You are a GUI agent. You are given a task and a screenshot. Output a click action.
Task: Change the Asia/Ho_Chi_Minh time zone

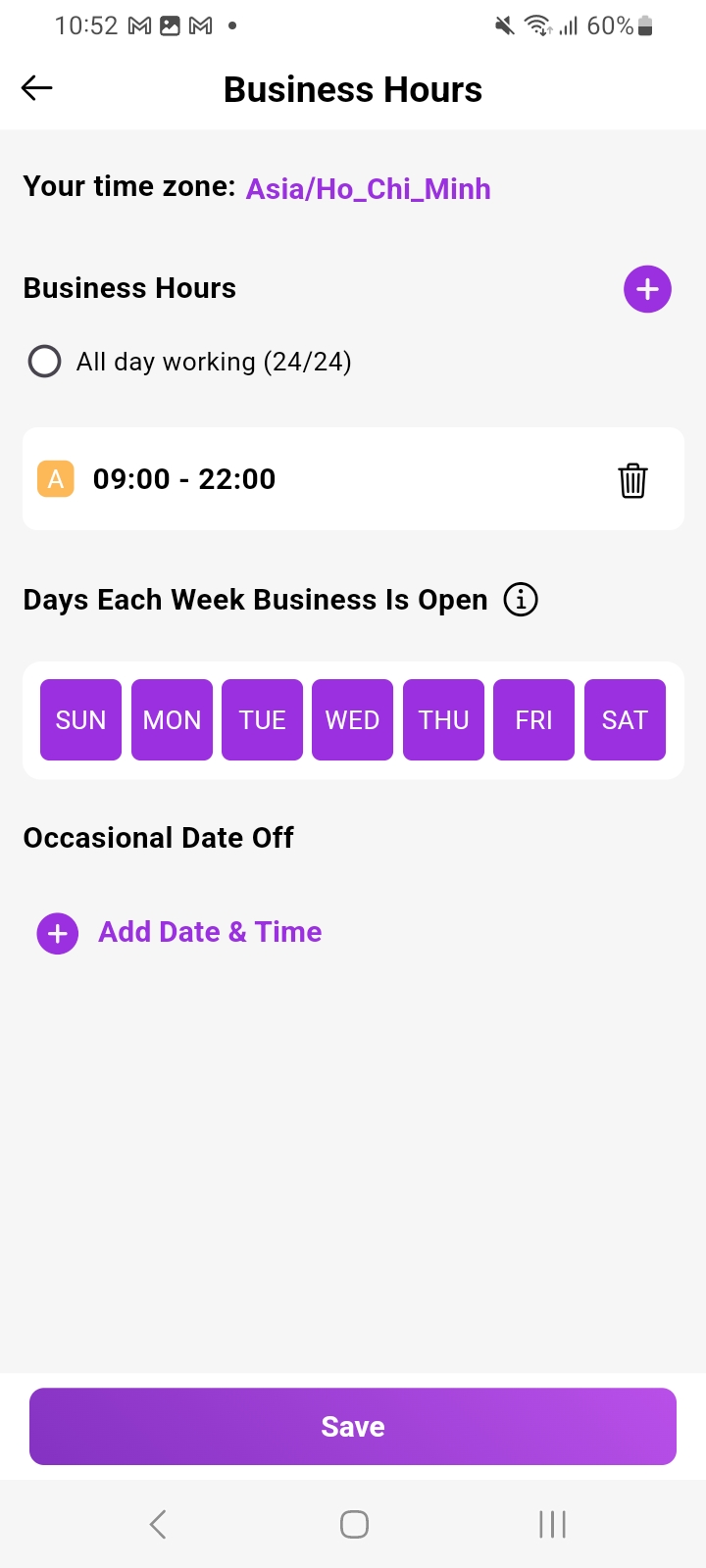368,189
